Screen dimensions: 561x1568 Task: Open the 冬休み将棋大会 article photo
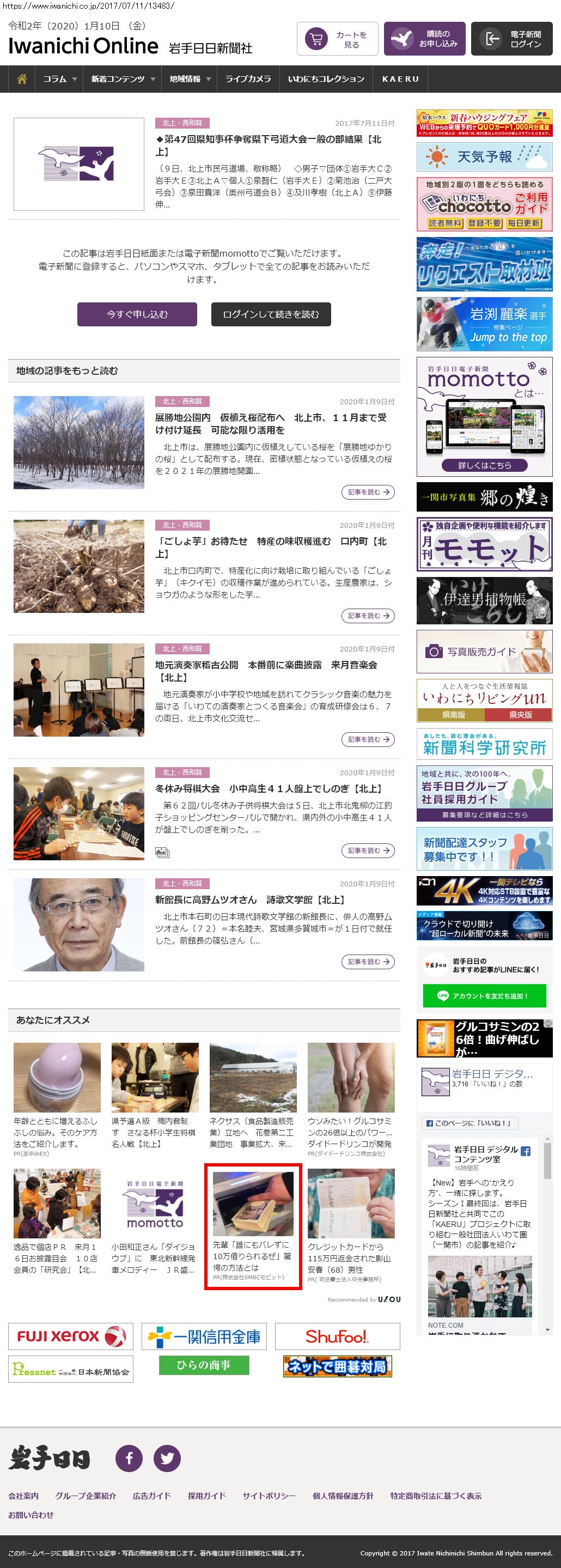point(78,813)
